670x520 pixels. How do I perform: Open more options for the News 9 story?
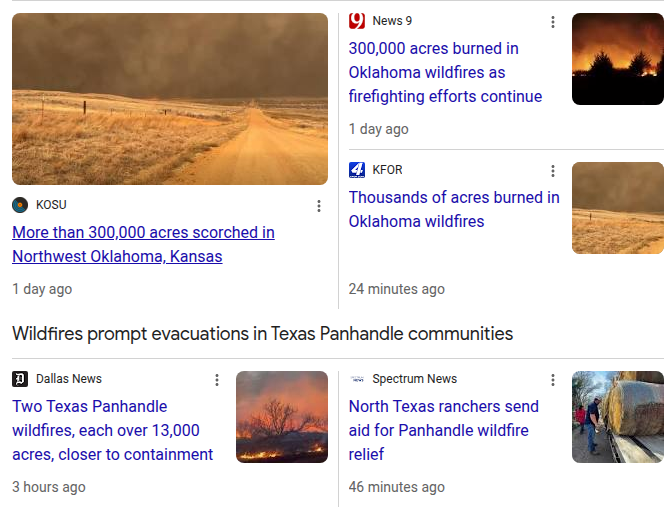click(553, 22)
